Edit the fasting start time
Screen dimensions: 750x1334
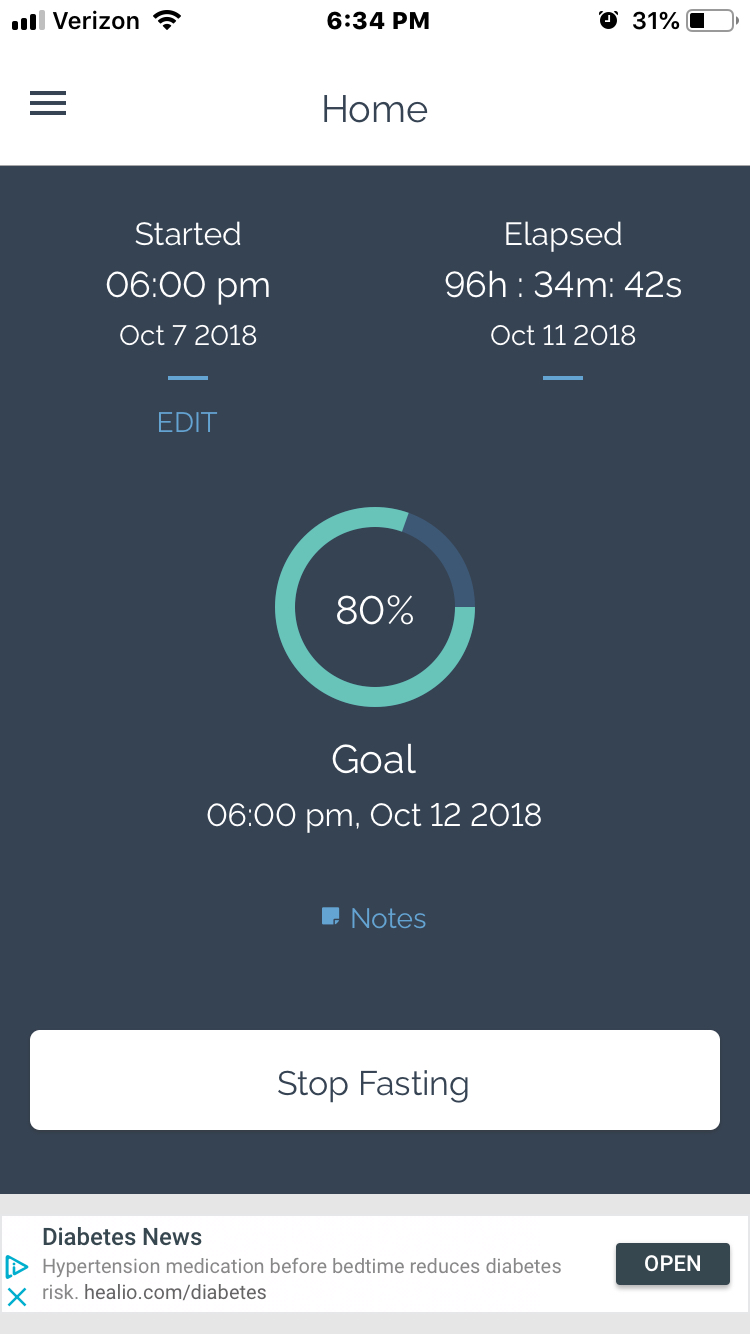pyautogui.click(x=187, y=422)
